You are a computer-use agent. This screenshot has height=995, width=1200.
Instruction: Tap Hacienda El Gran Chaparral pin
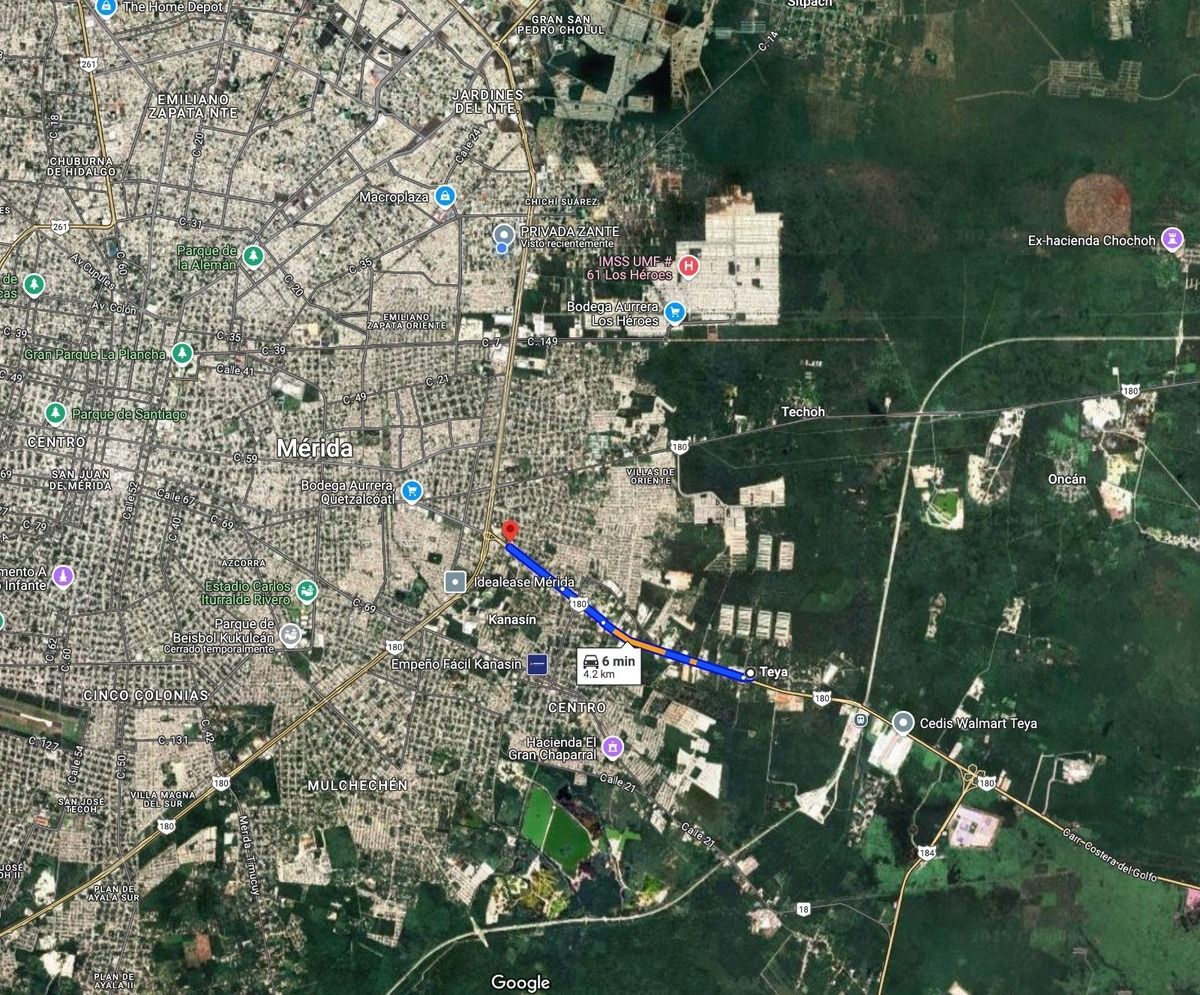coord(612,747)
